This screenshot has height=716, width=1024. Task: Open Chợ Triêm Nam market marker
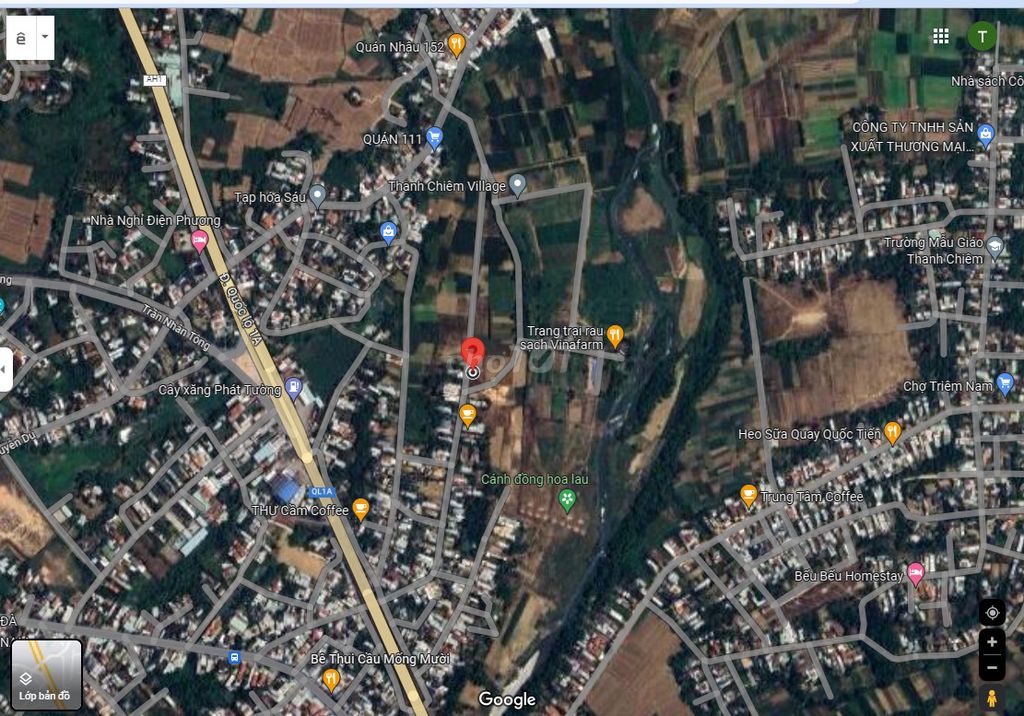coord(1005,383)
